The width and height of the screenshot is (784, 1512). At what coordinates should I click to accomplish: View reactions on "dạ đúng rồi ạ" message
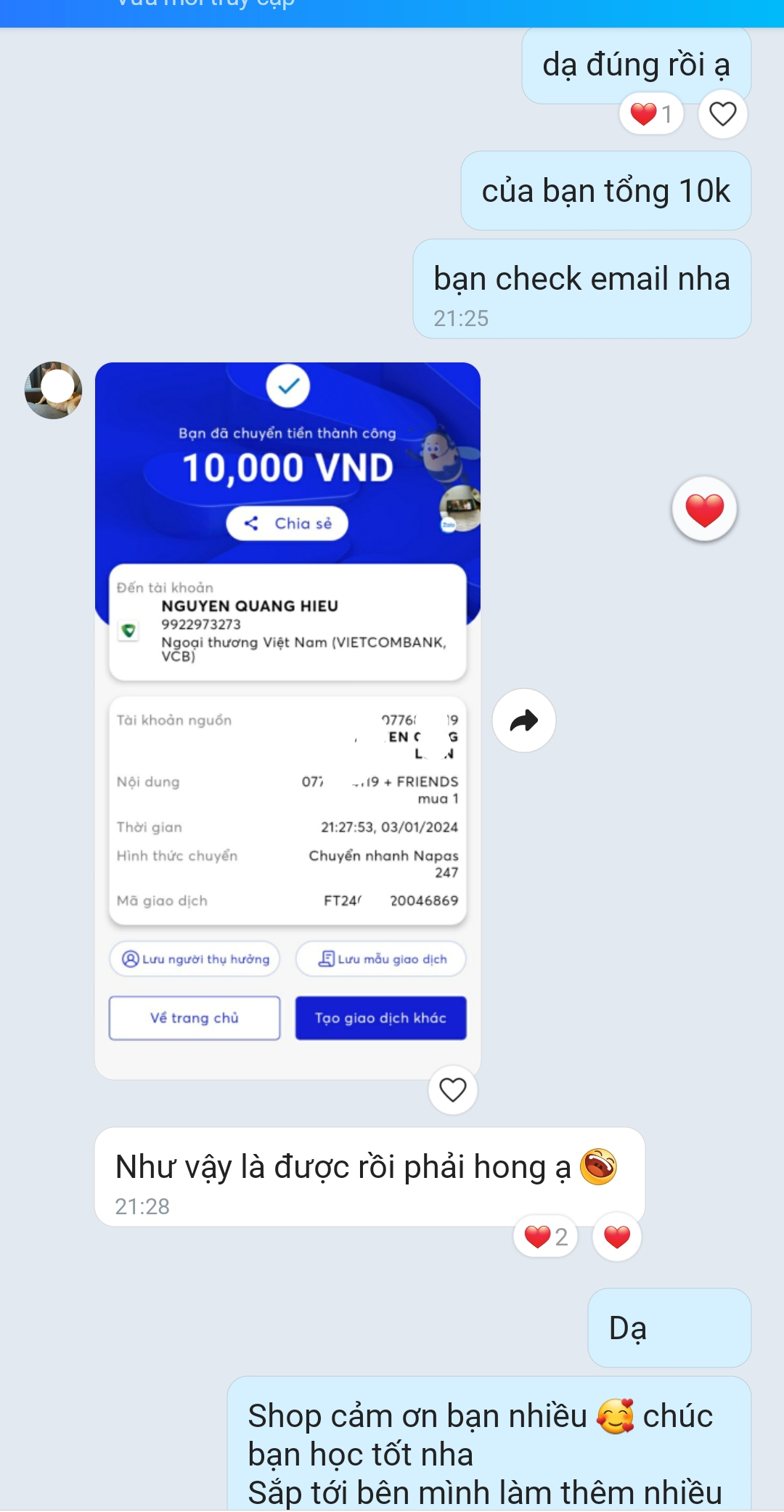pyautogui.click(x=651, y=114)
